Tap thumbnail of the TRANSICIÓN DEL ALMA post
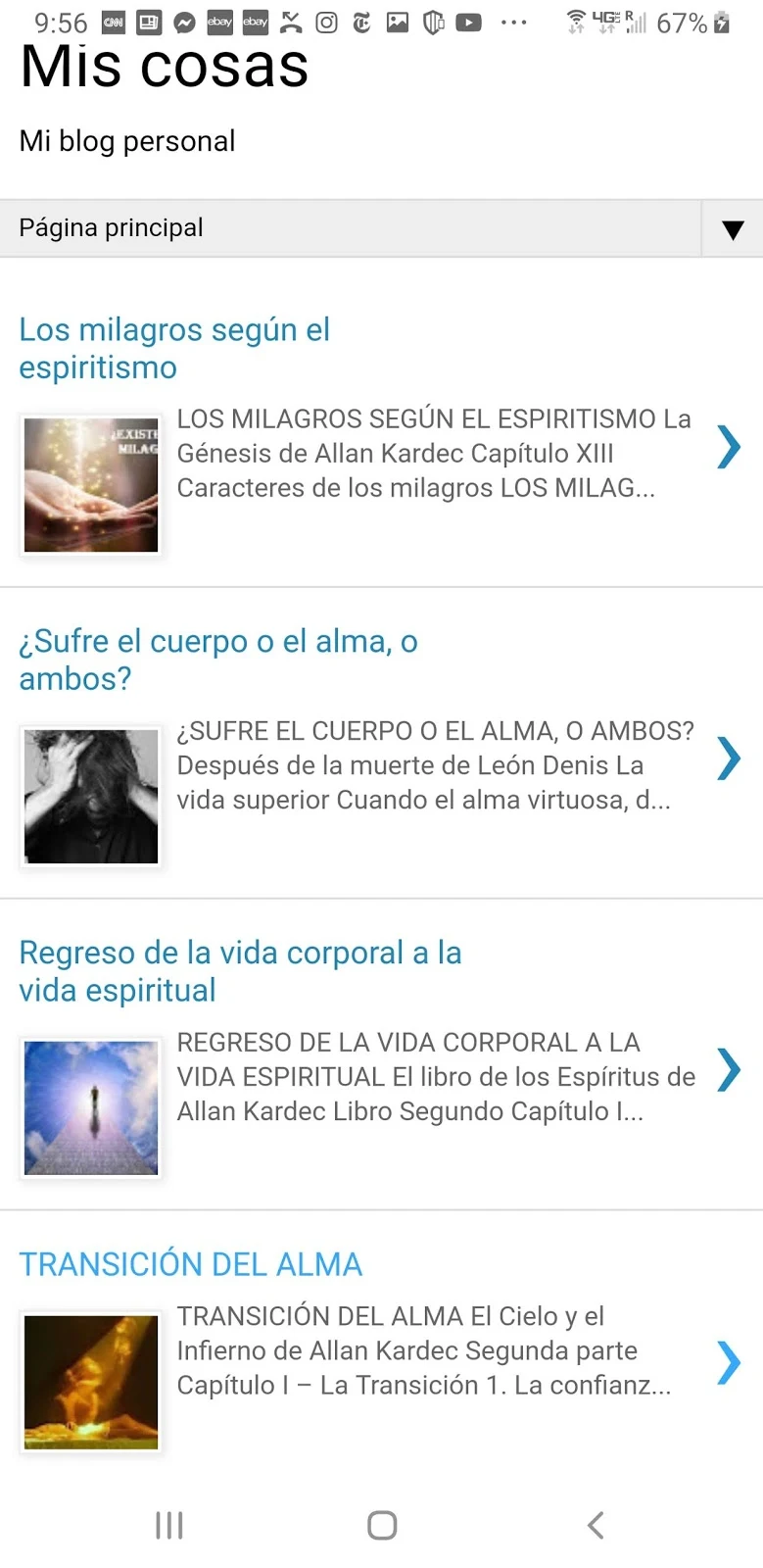 coord(91,1382)
